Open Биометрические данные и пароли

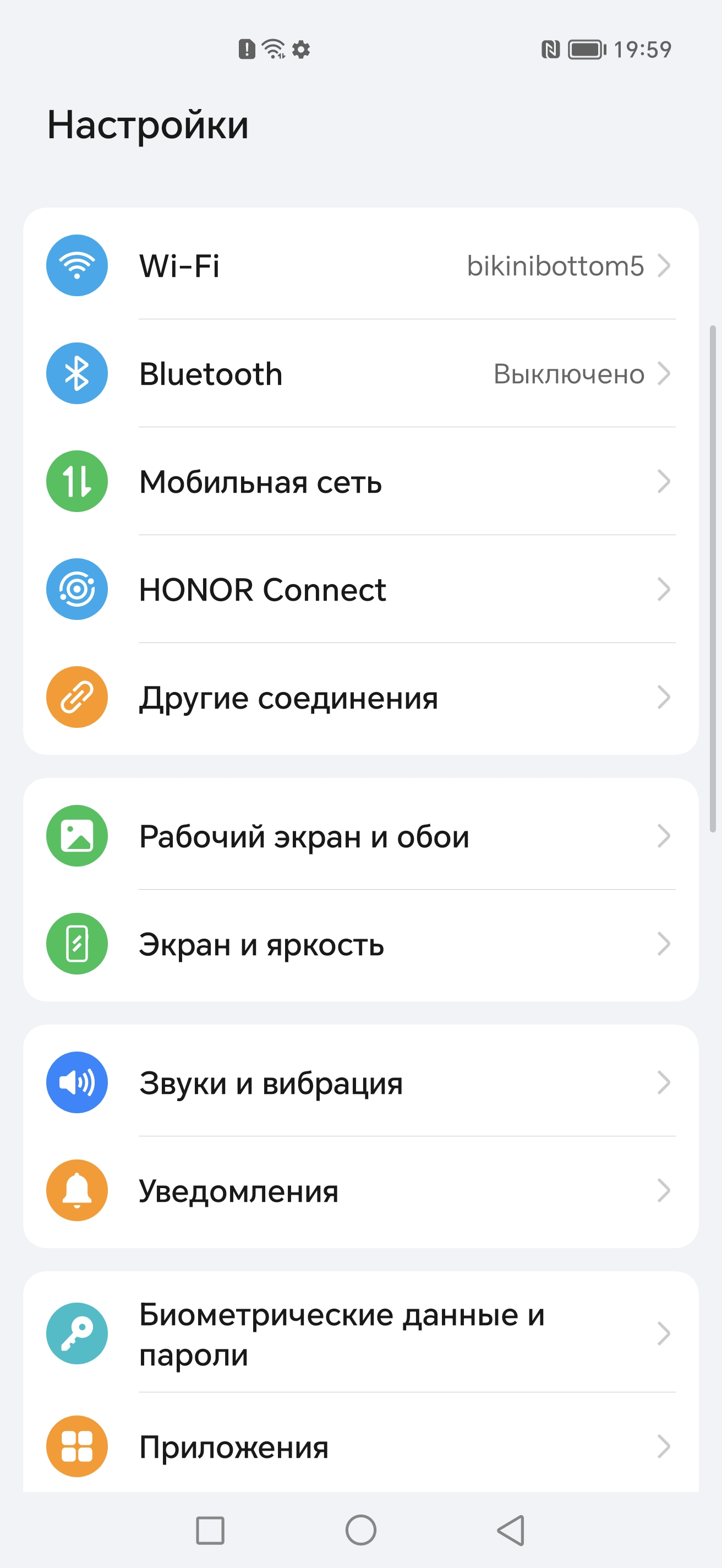(360, 1334)
